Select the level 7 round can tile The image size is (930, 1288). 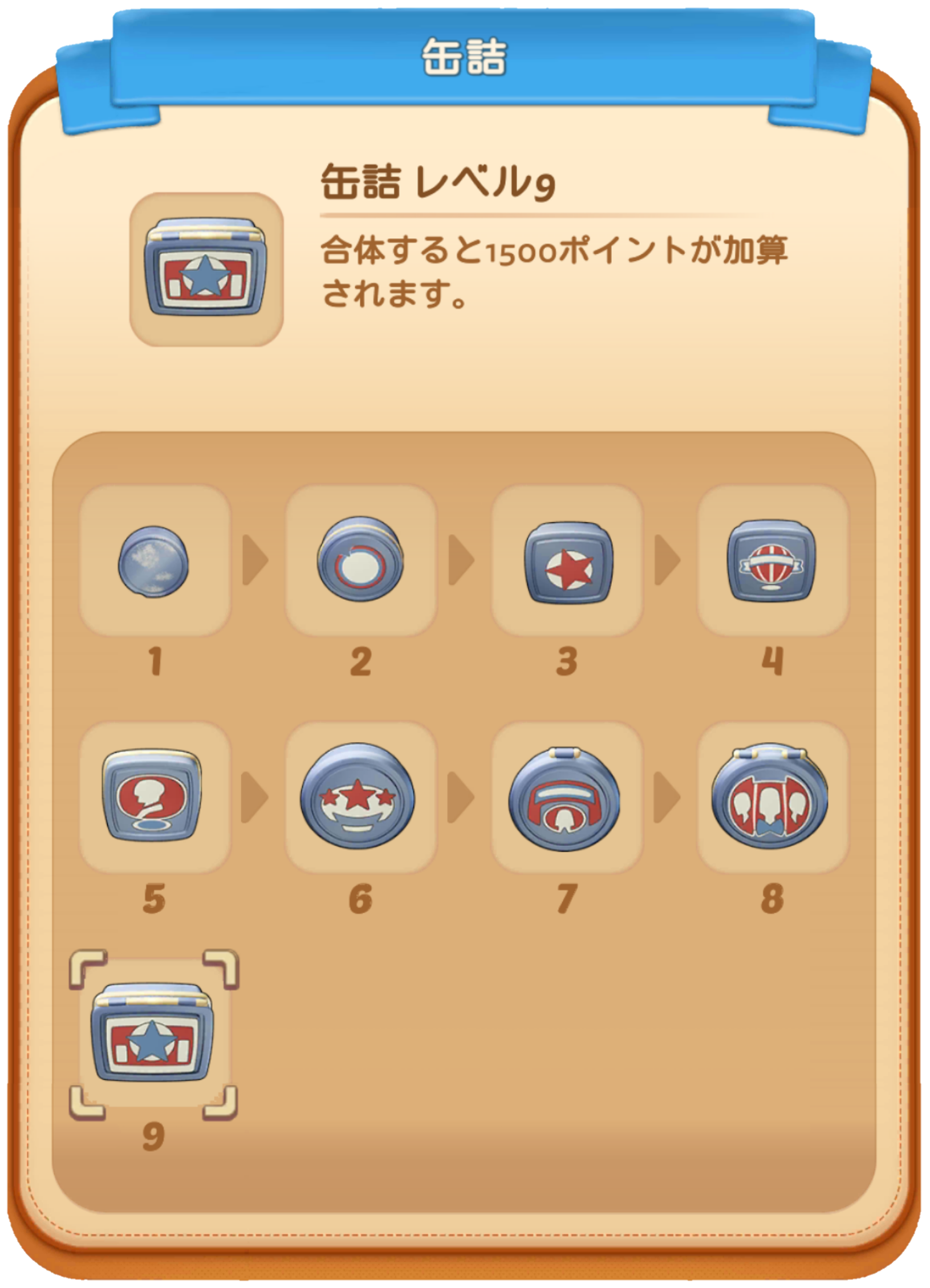tap(567, 797)
